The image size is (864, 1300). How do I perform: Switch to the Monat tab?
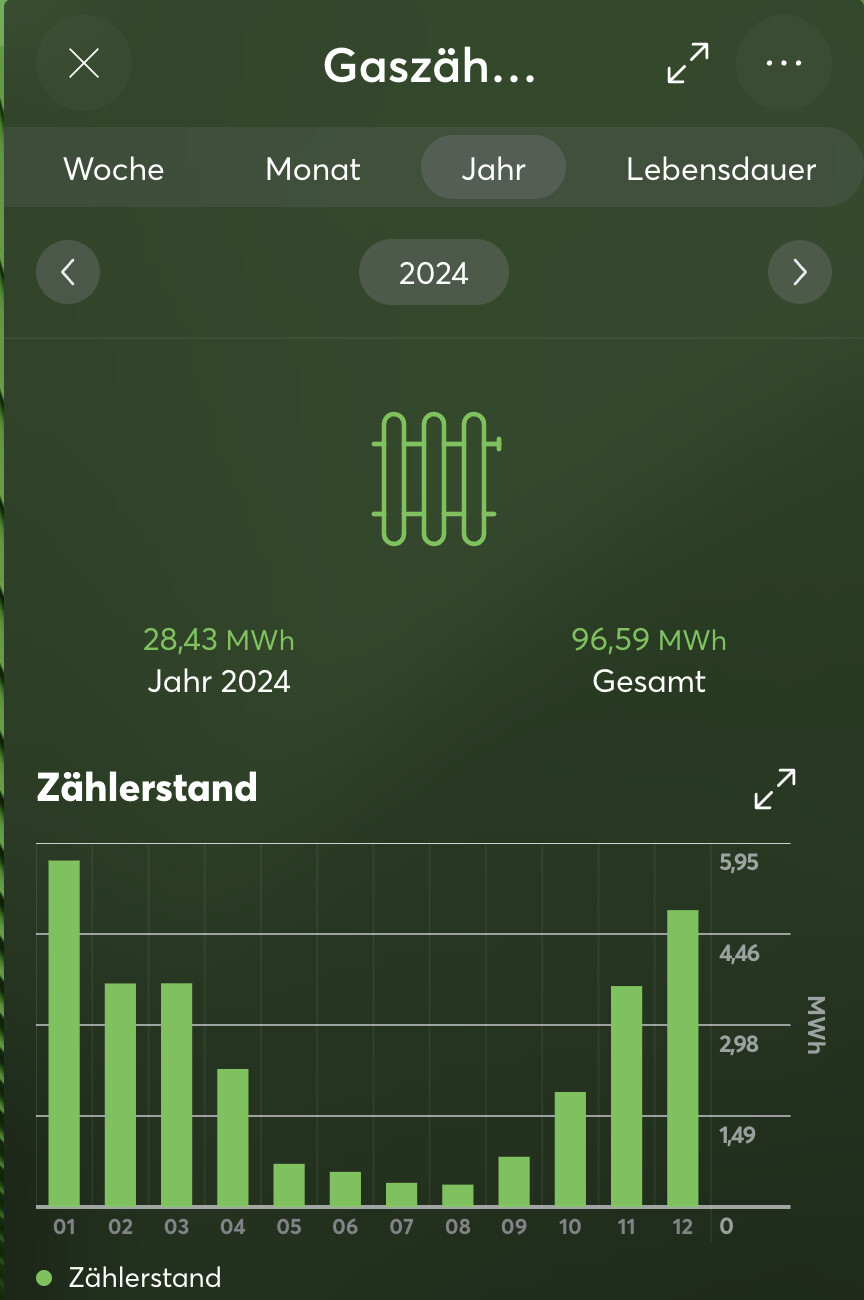click(313, 169)
